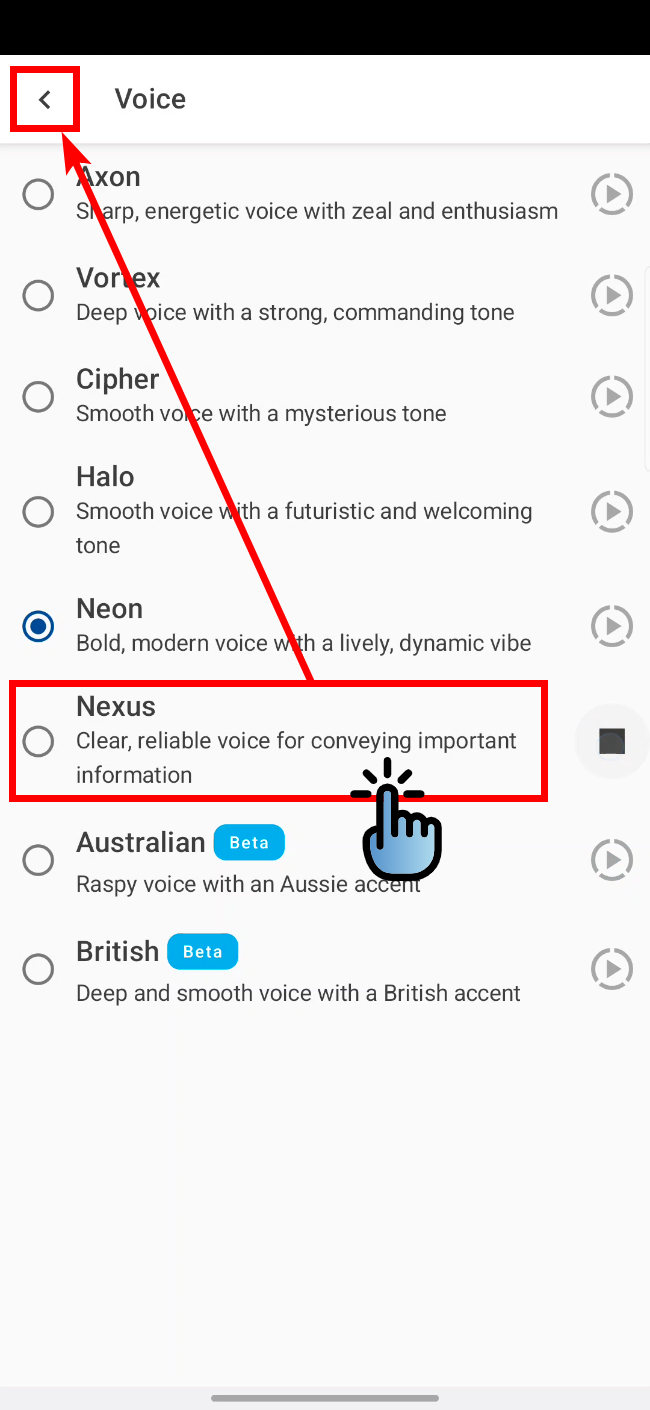The height and width of the screenshot is (1410, 650).
Task: Preview the Vortex voice sample
Action: pos(611,295)
